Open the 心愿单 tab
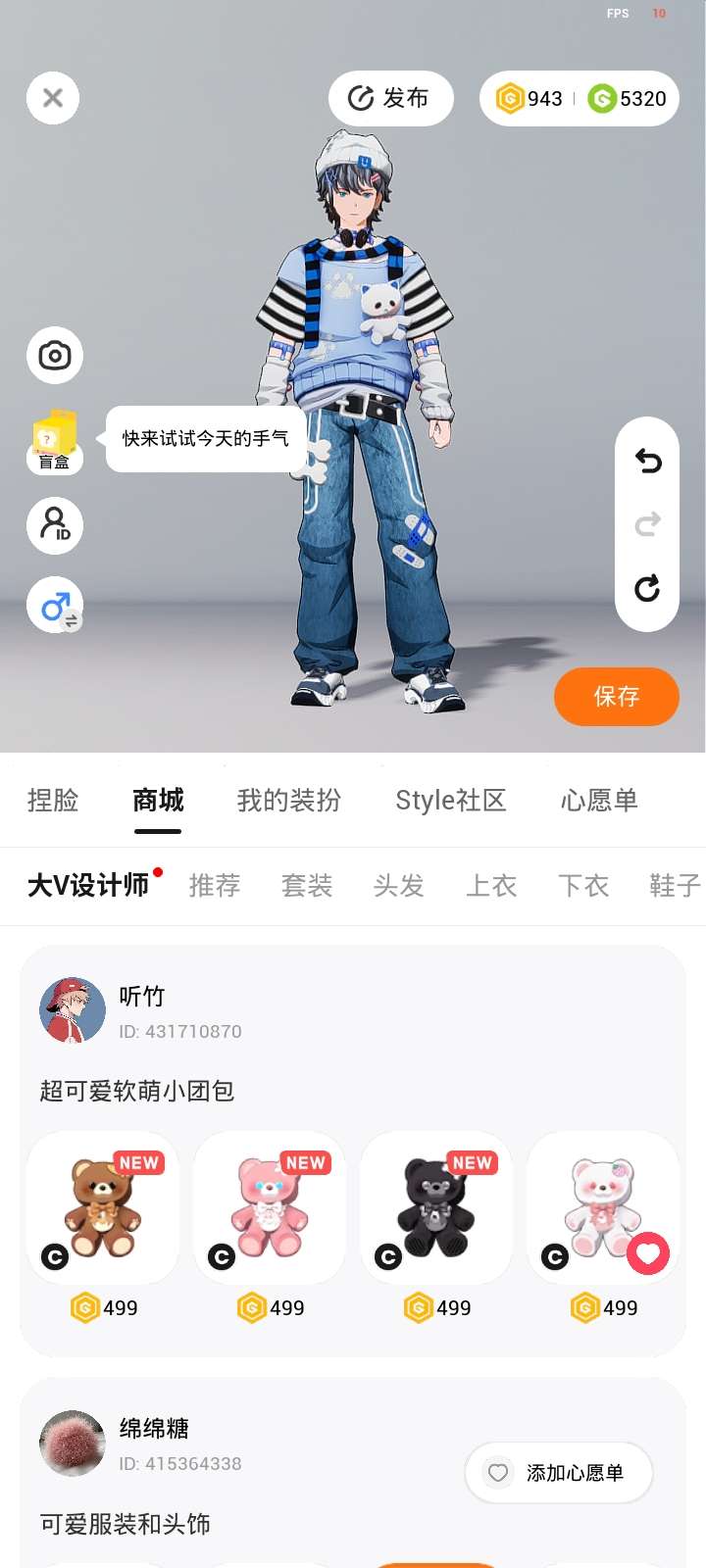 [599, 801]
